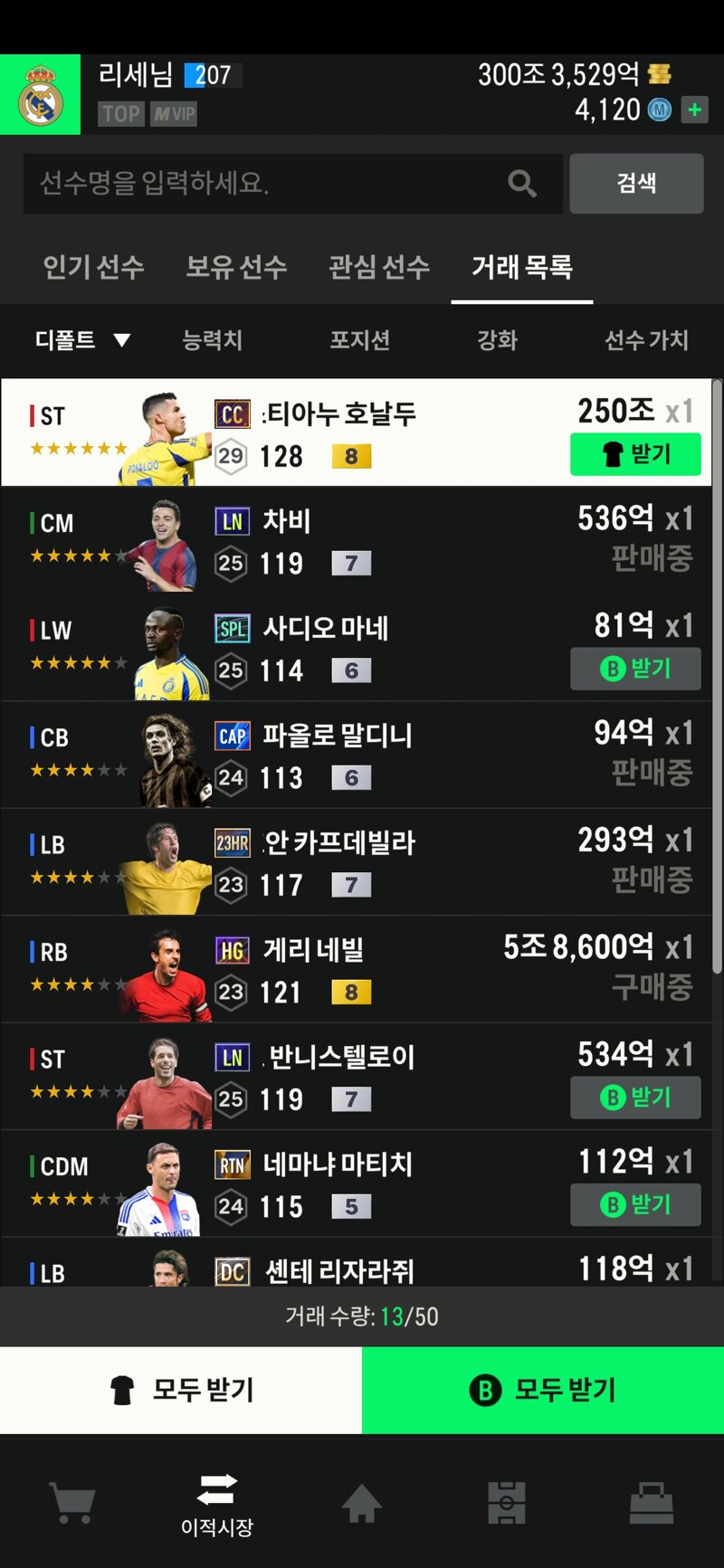
Task: Collect BP for 반니스텔로이 sale
Action: click(x=635, y=1098)
